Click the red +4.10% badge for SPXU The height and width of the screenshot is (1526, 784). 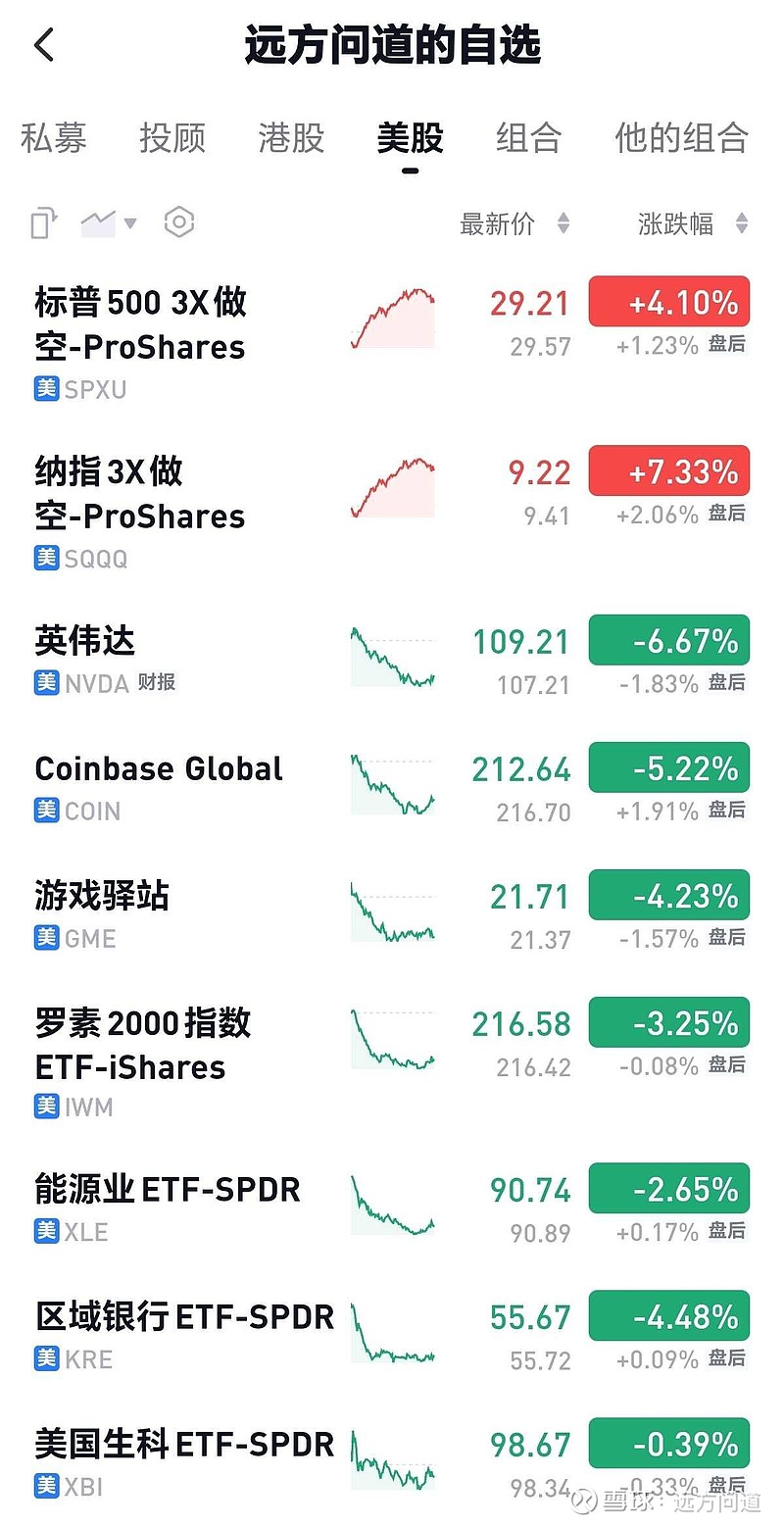click(668, 302)
